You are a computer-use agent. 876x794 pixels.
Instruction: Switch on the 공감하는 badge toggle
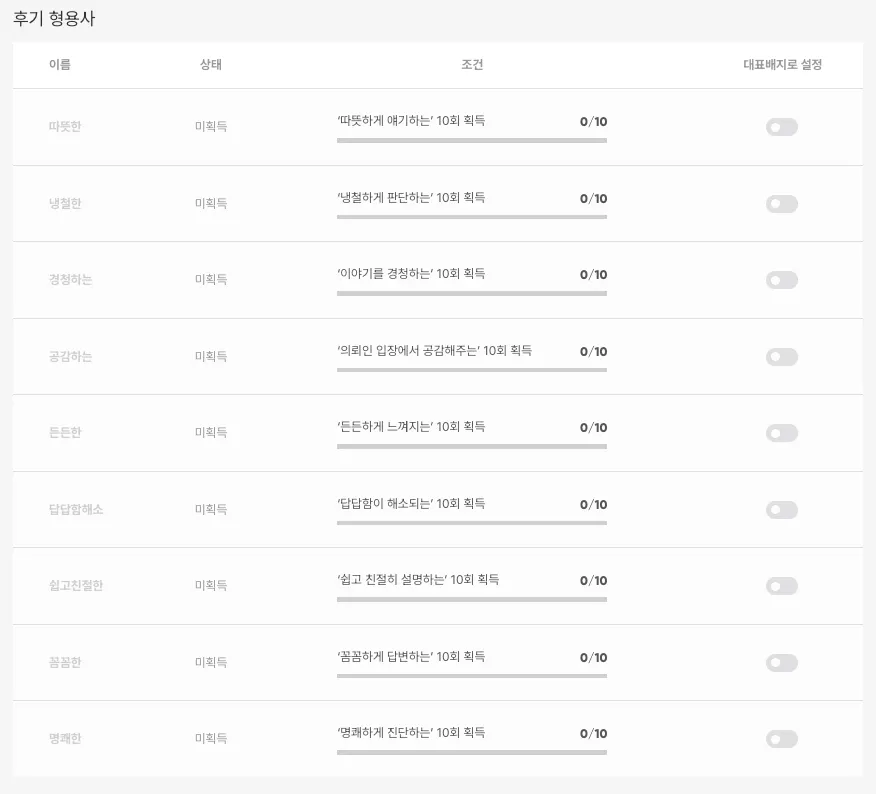click(782, 357)
